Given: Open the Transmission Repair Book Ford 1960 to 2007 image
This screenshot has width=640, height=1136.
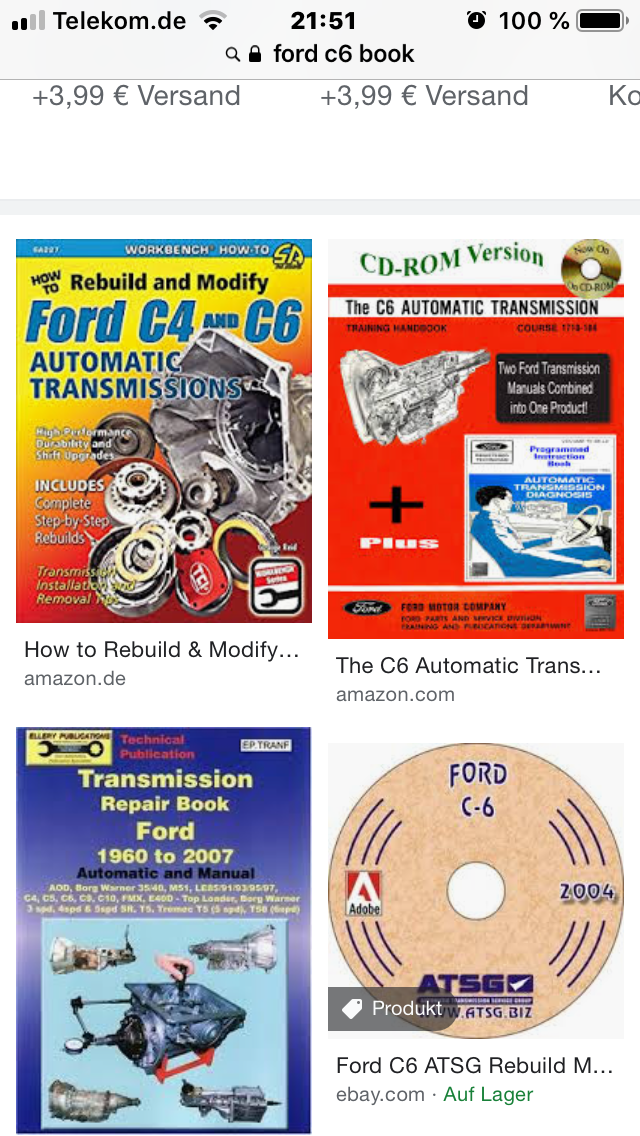Looking at the screenshot, I should [x=164, y=930].
